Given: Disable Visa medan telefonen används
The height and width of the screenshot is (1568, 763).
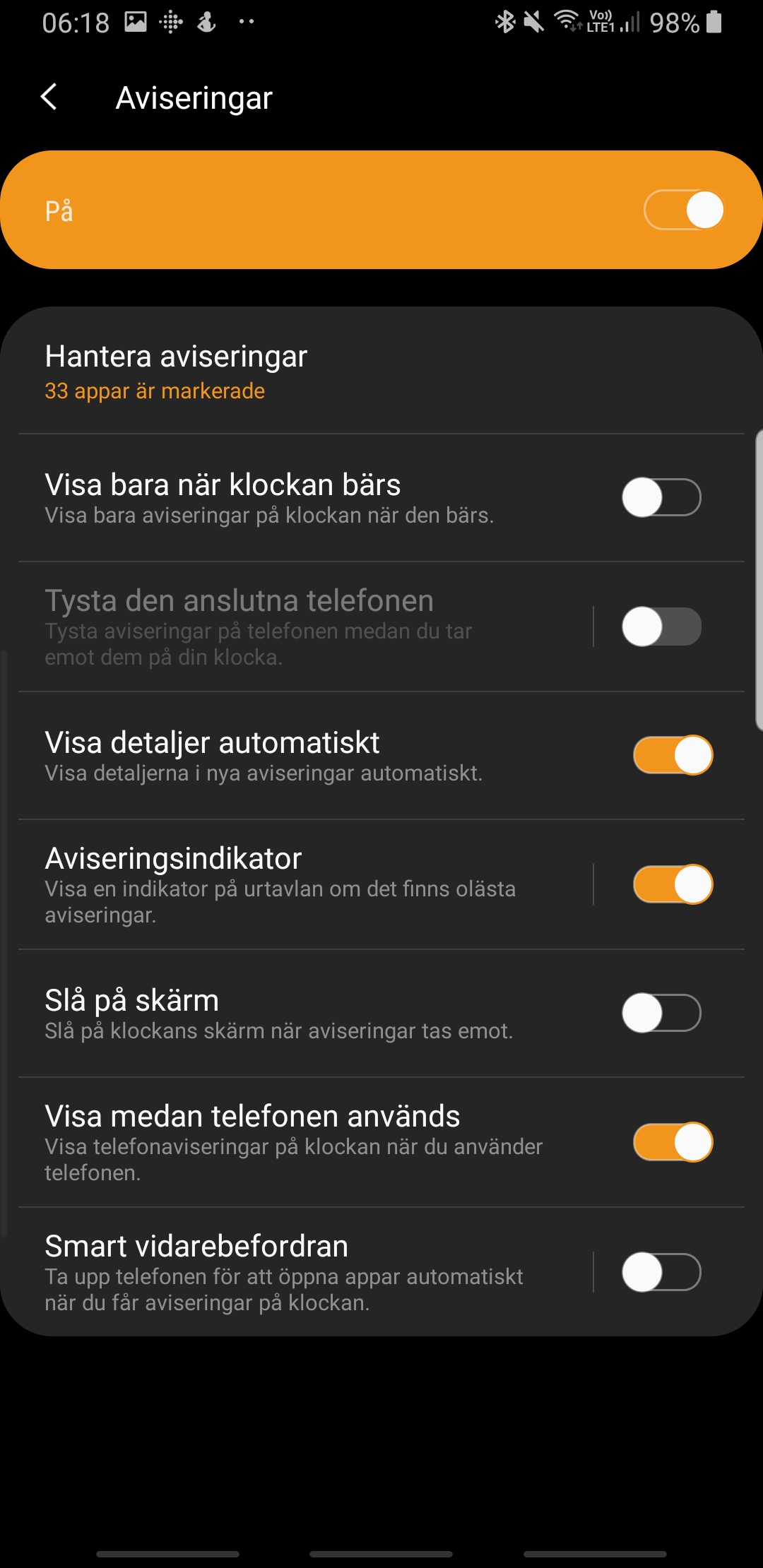Looking at the screenshot, I should (x=673, y=1142).
